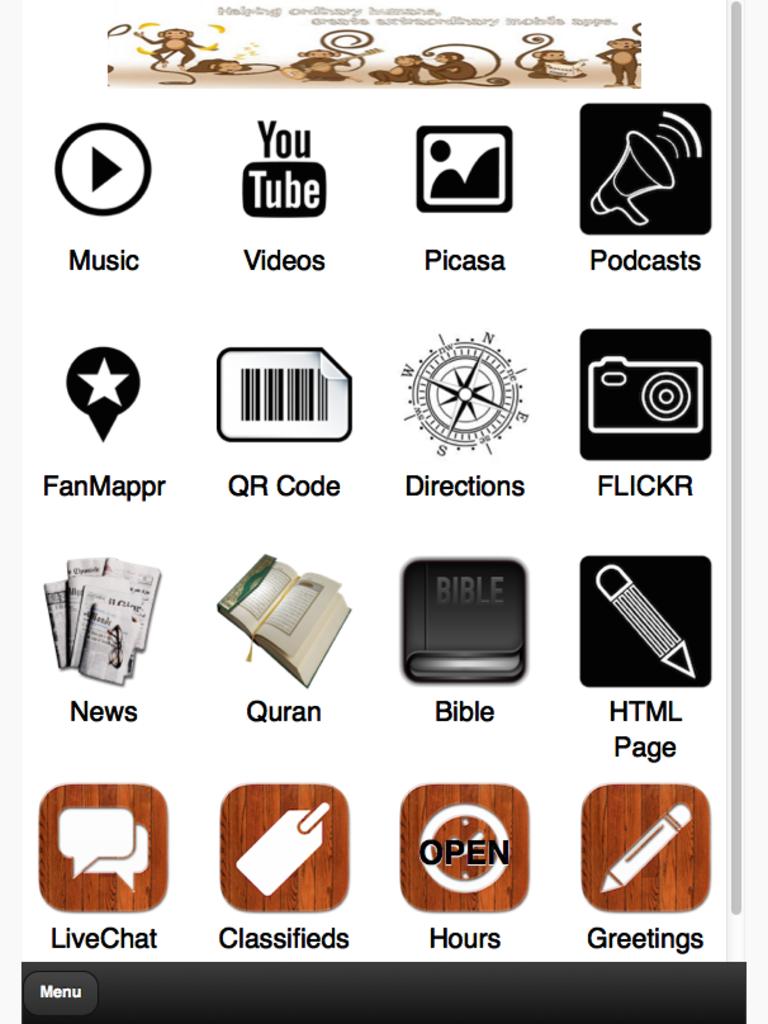Go to Podcasts
768x1024 pixels.
tap(645, 170)
